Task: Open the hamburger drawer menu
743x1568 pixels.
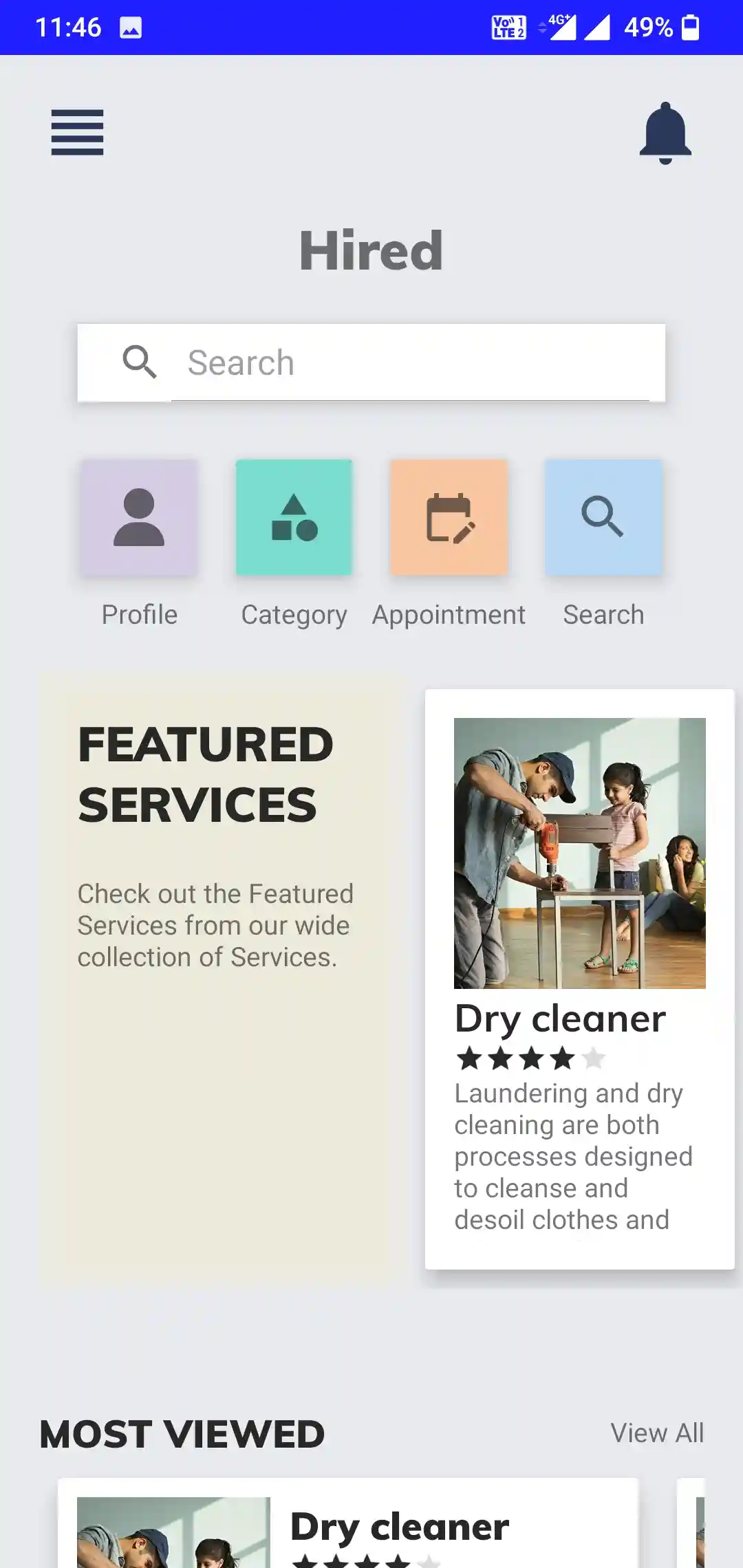Action: tap(77, 132)
